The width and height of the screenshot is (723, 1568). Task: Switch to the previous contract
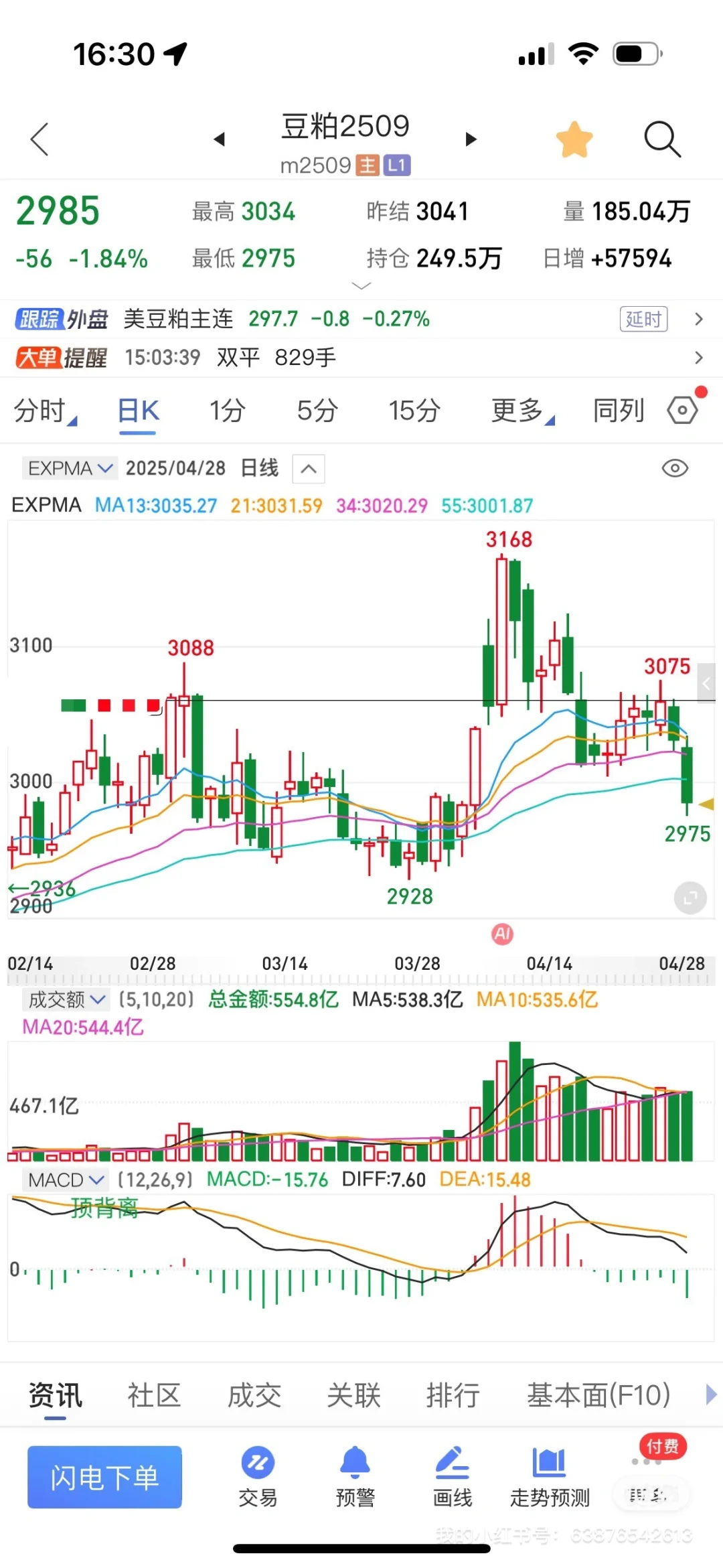coord(219,139)
